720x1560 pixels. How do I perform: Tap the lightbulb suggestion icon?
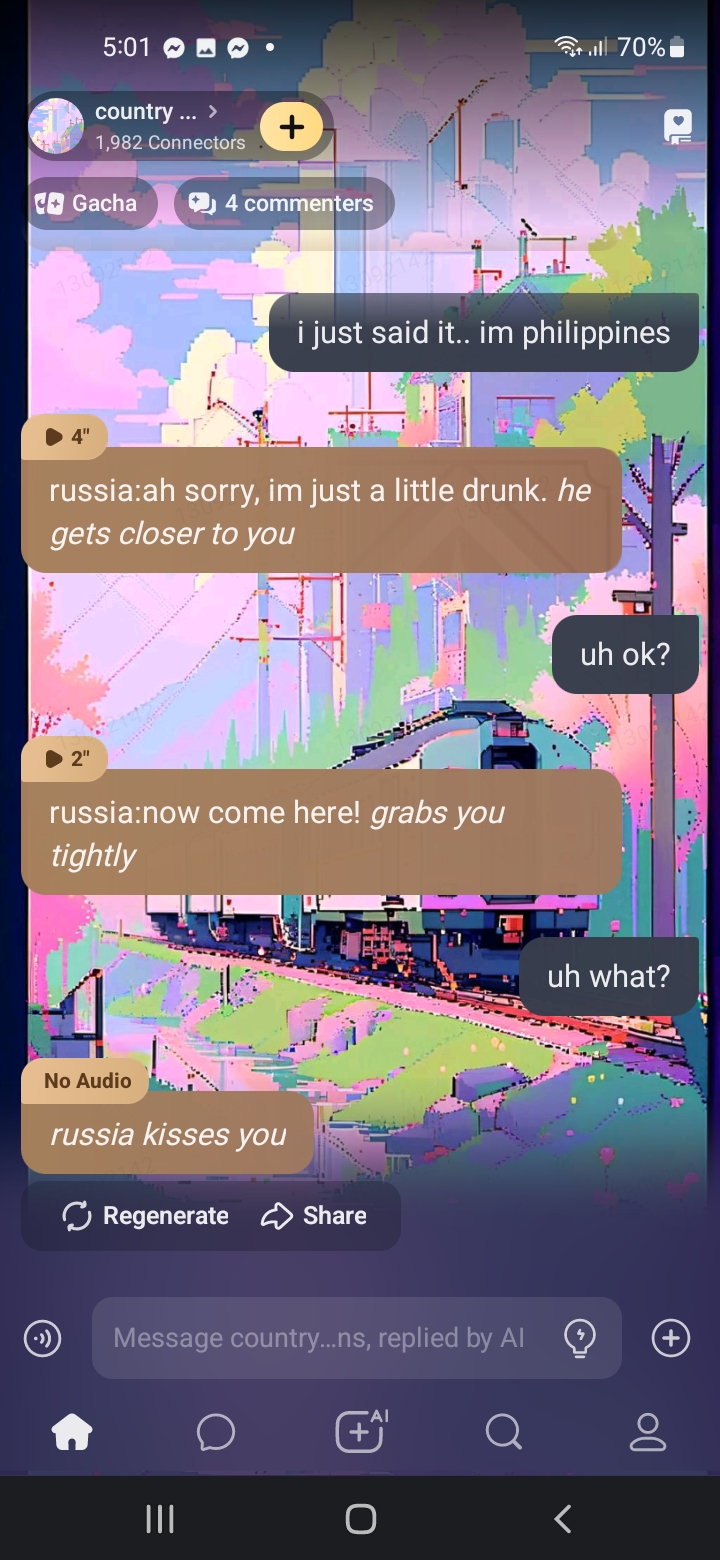tap(580, 1338)
